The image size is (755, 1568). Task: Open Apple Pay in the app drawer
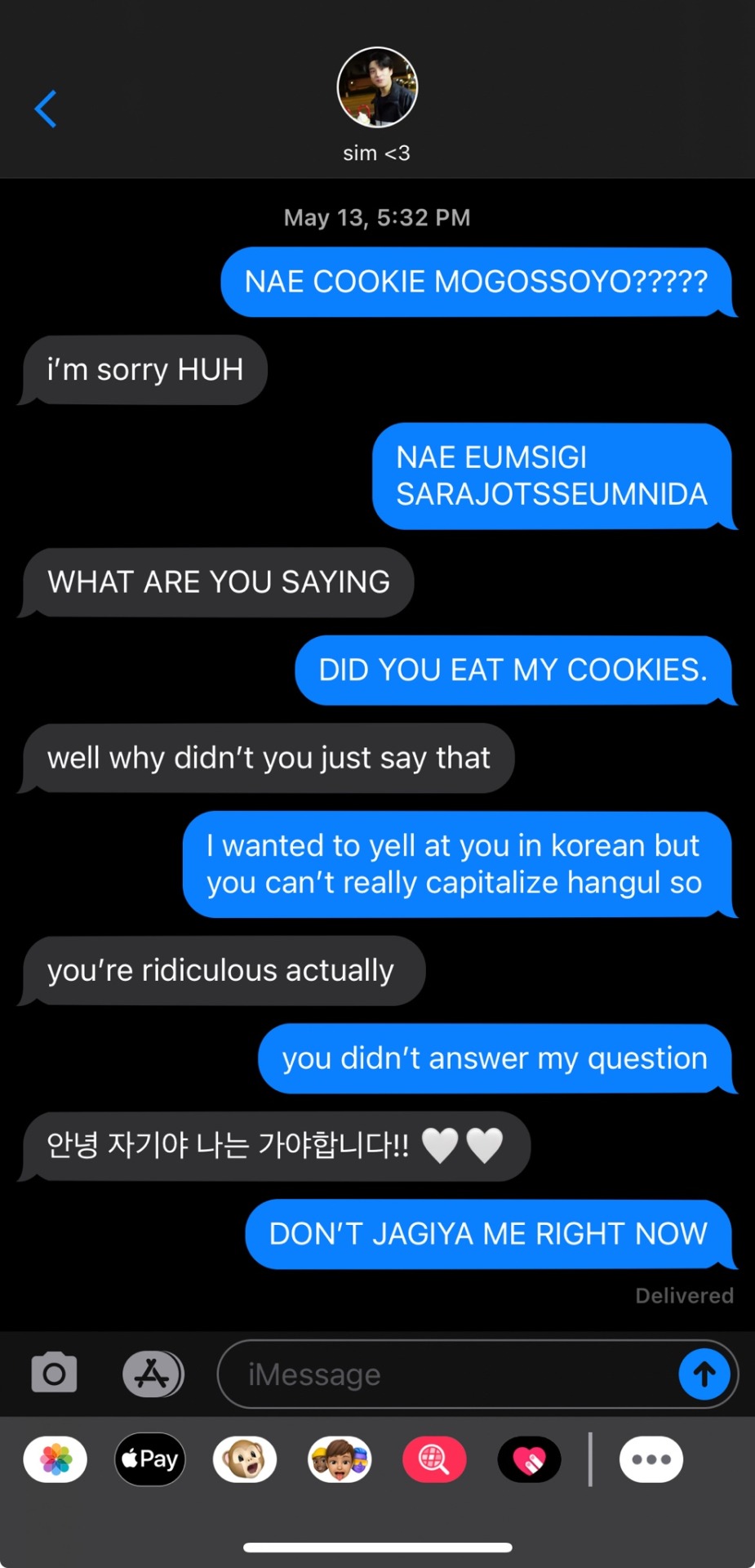[x=150, y=1459]
